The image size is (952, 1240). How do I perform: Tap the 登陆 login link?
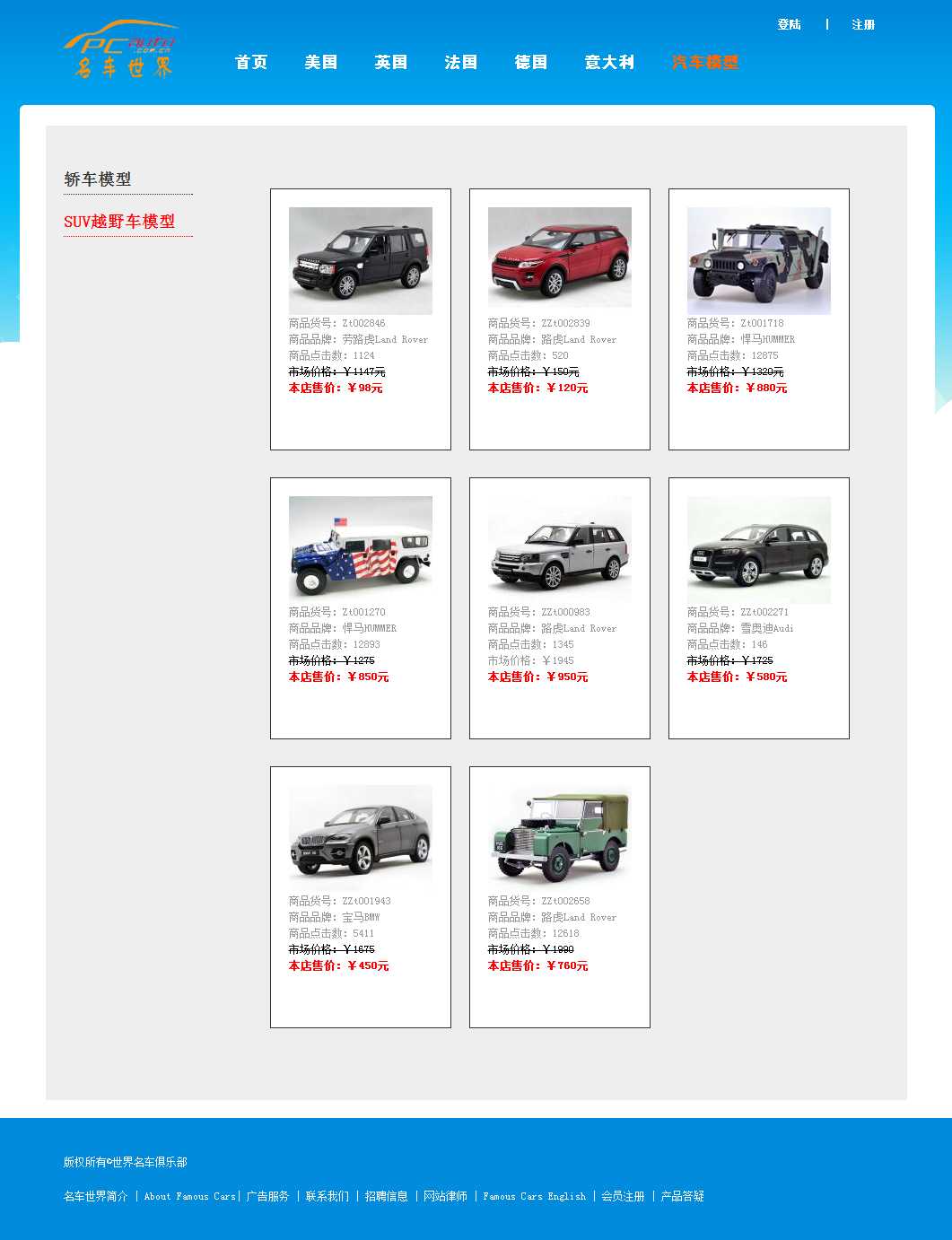pyautogui.click(x=789, y=25)
